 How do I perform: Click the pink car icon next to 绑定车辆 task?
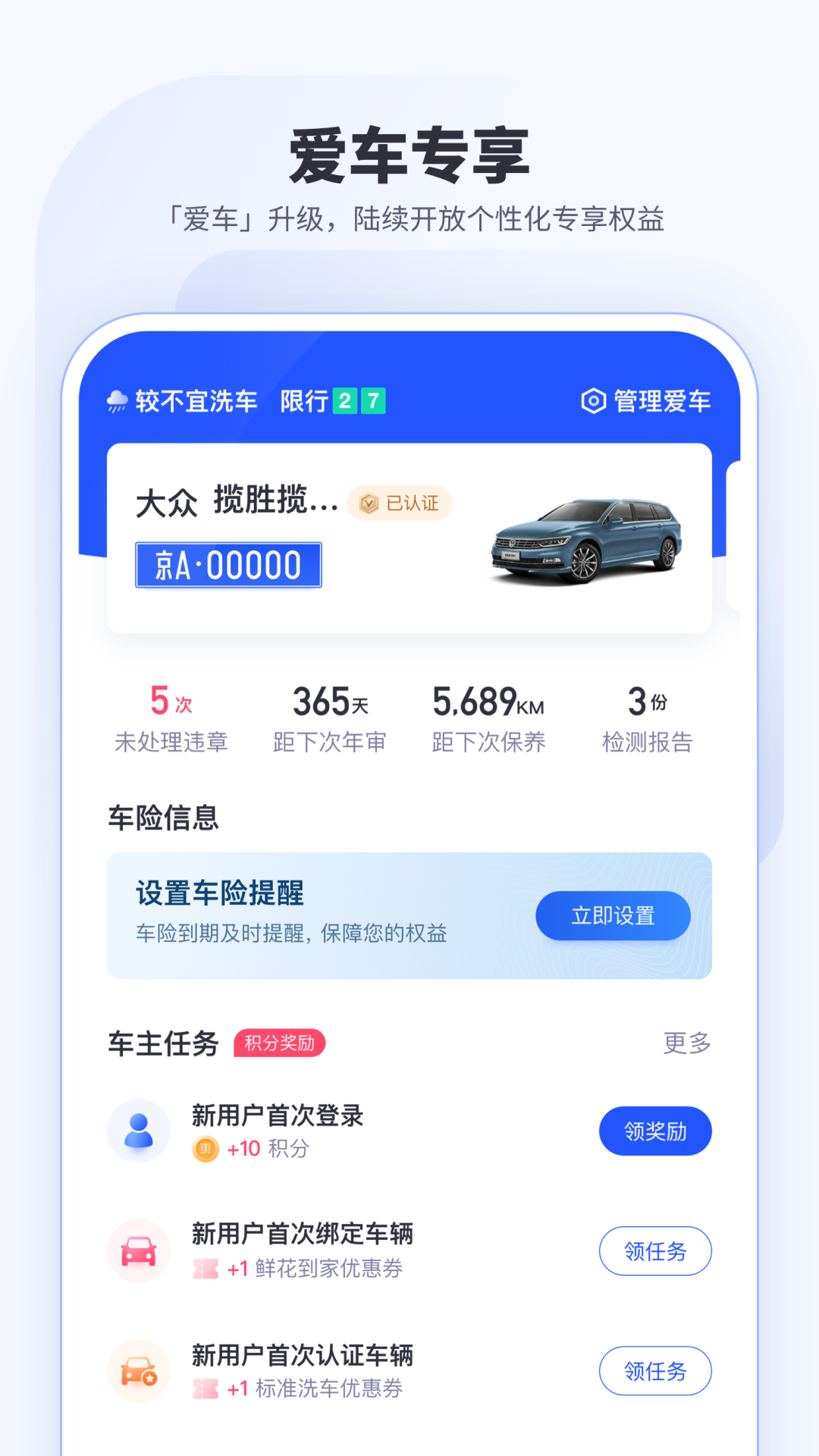[139, 1251]
